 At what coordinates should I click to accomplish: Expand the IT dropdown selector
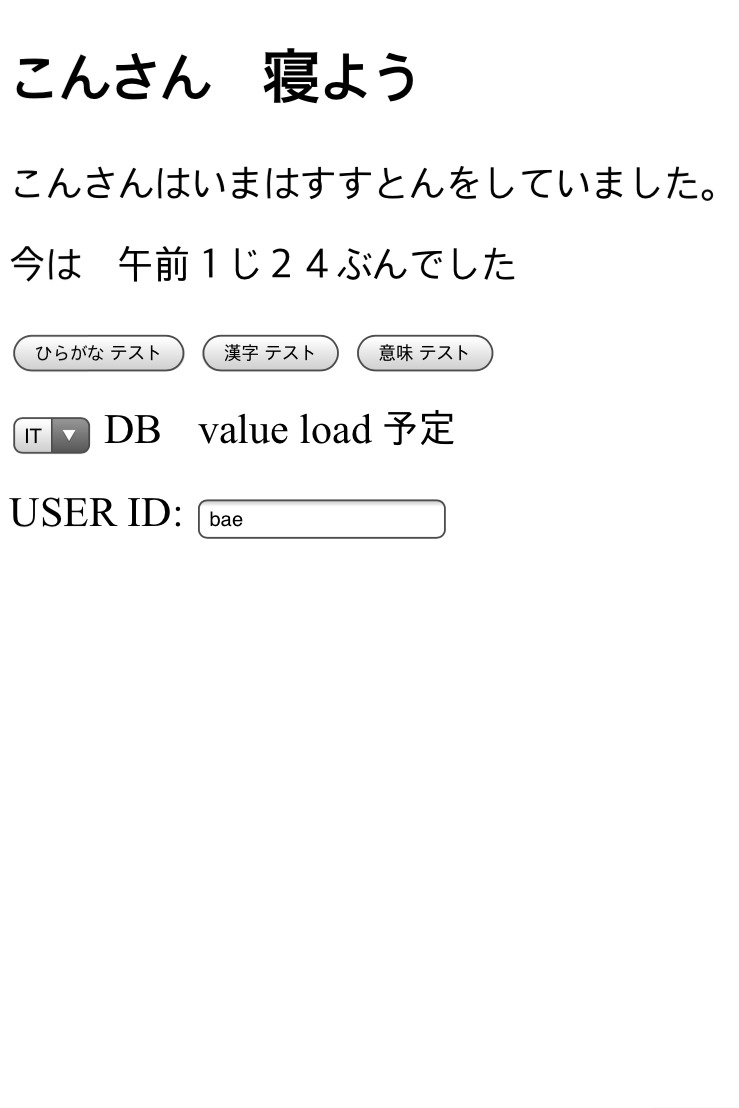coord(51,436)
